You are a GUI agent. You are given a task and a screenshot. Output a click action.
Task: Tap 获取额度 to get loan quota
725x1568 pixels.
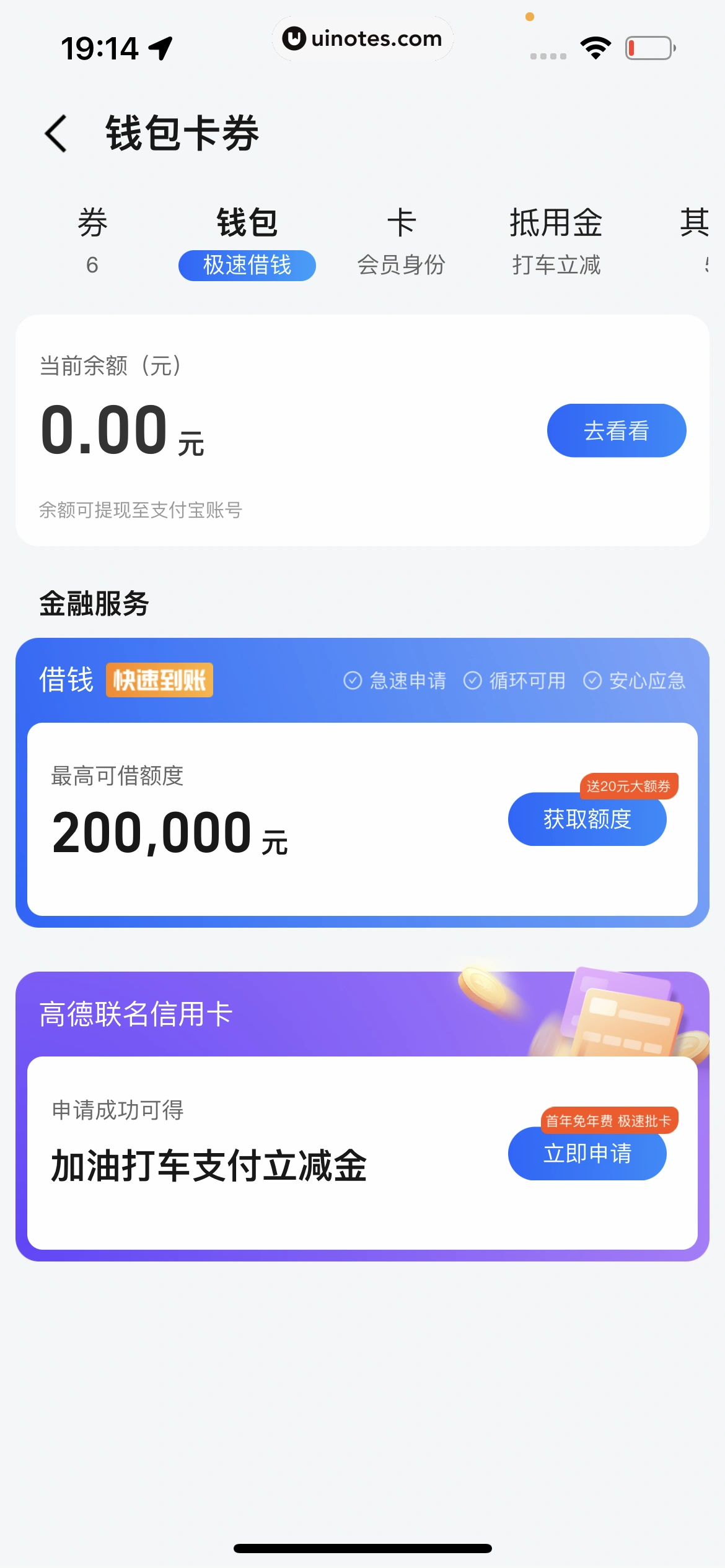coord(587,819)
